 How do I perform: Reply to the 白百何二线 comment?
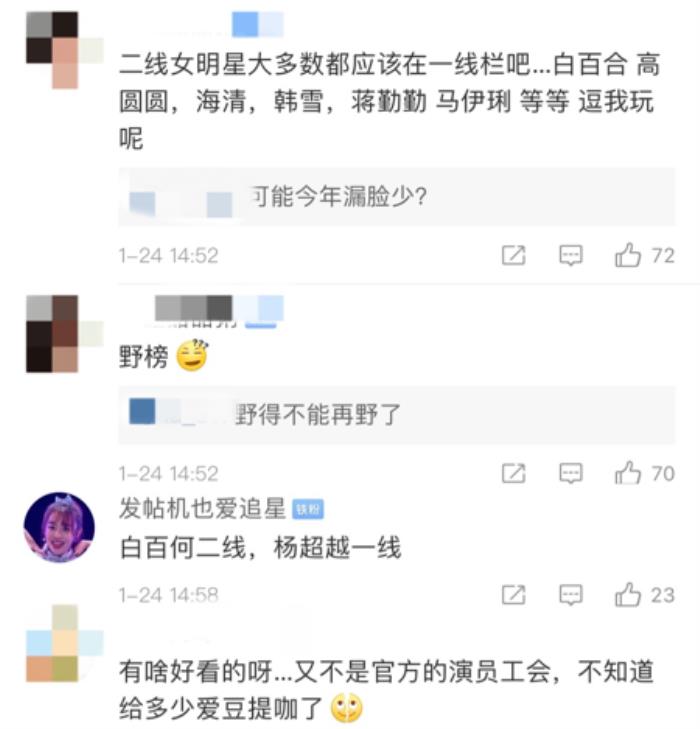point(570,596)
